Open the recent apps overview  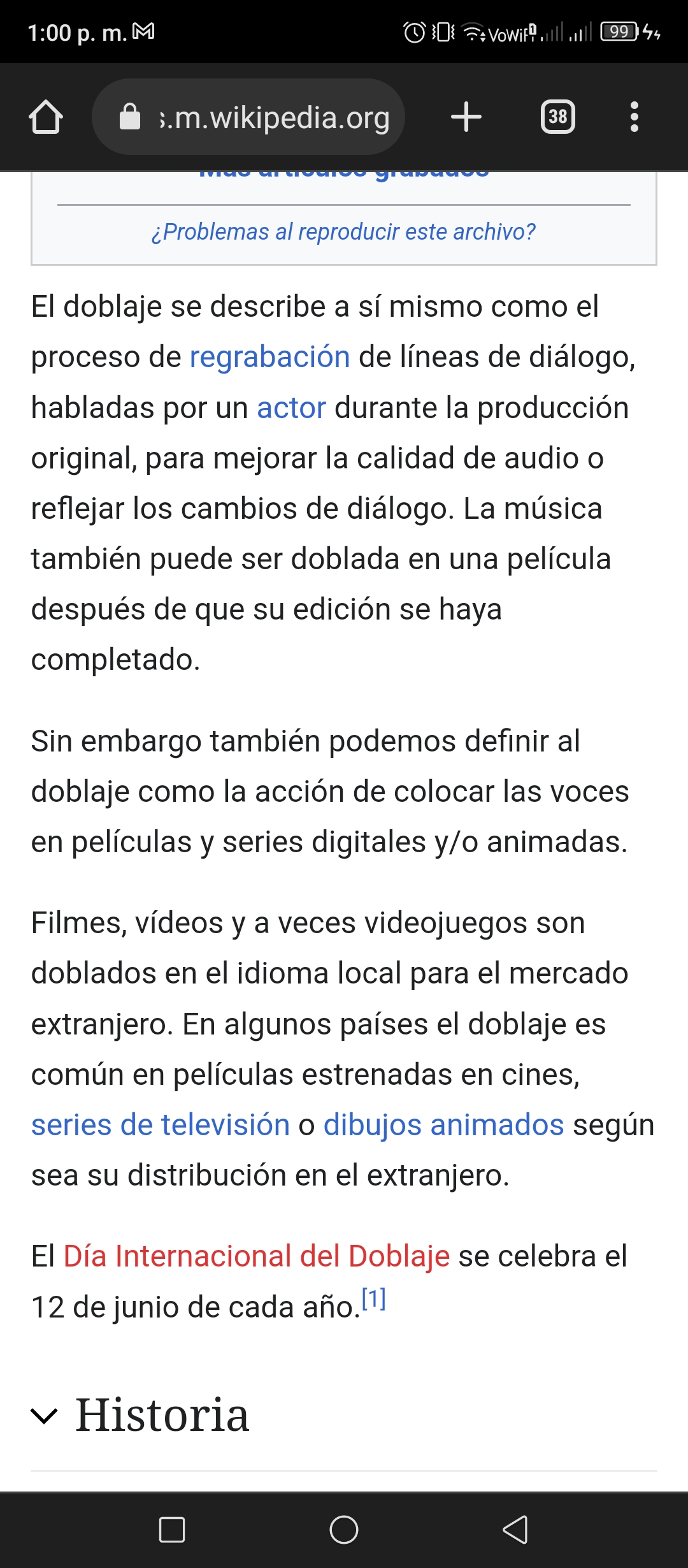(x=172, y=1530)
